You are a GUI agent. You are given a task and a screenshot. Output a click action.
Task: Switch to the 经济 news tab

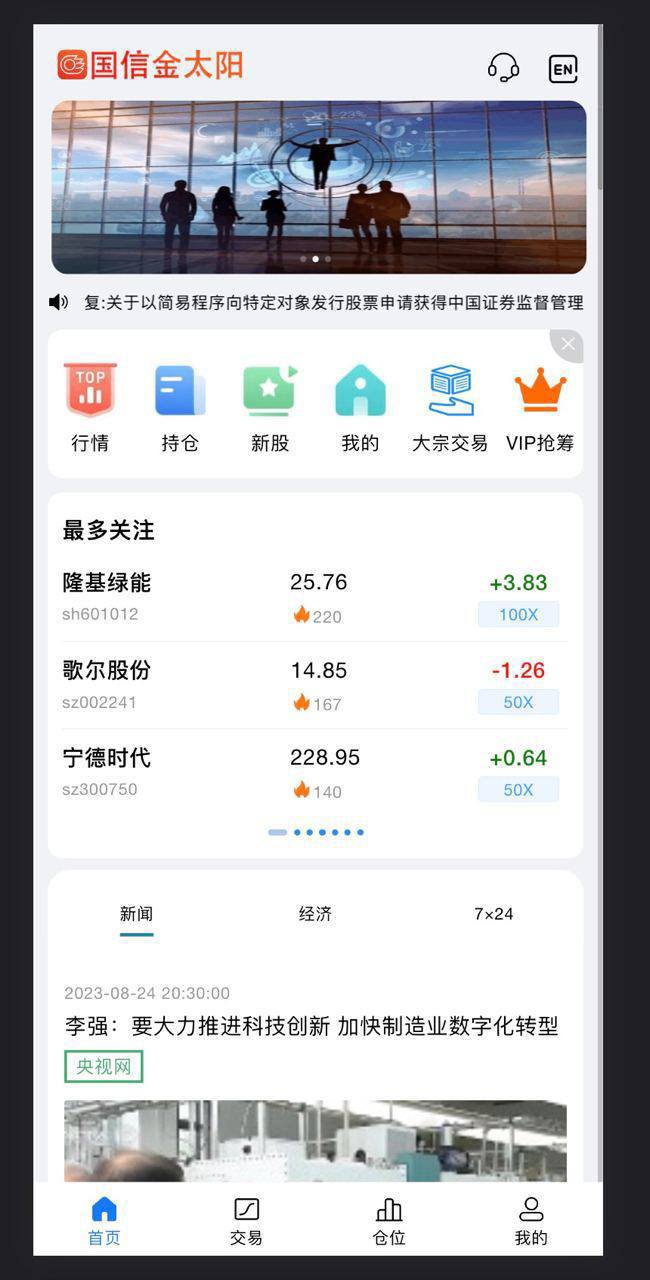tap(315, 914)
